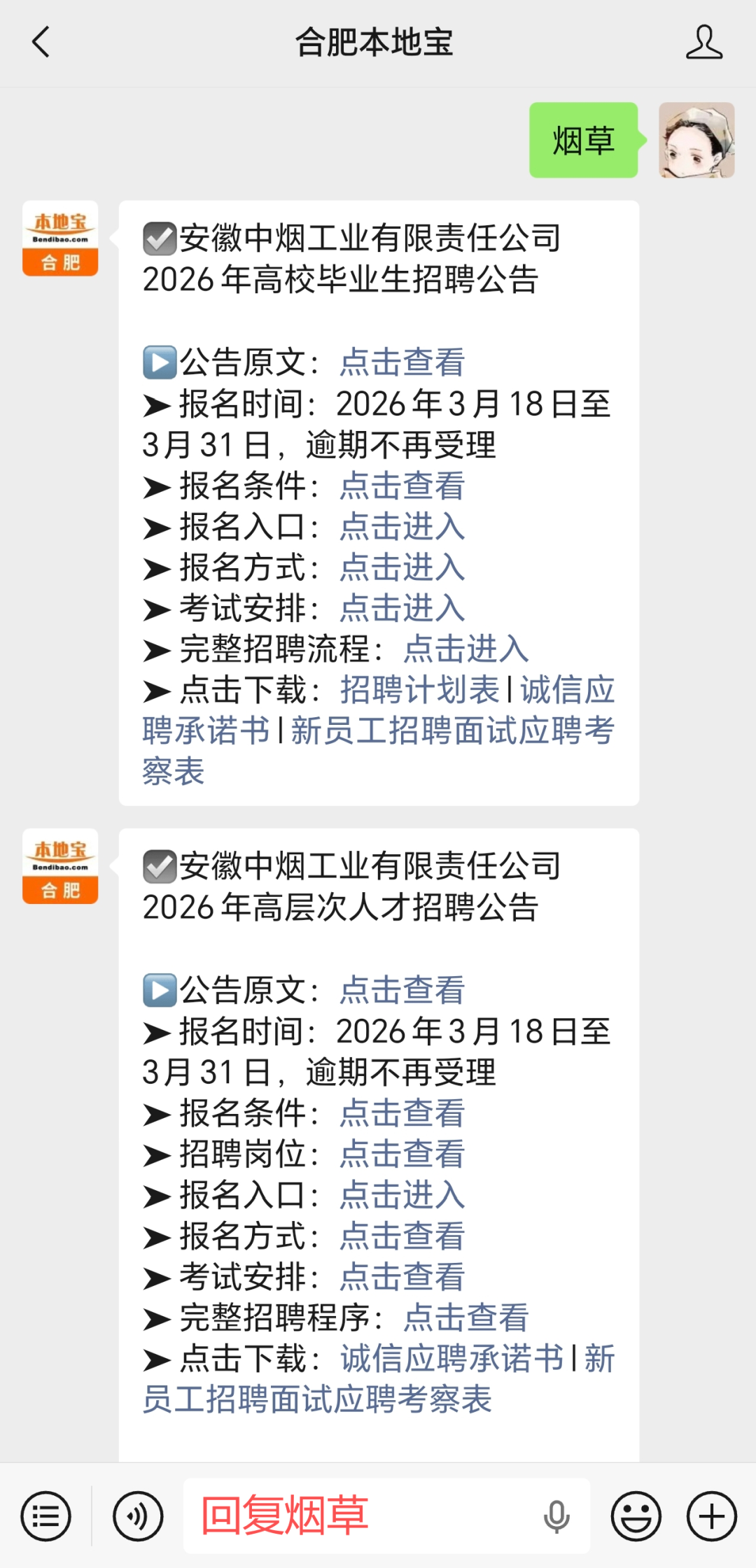This screenshot has width=756, height=1568.
Task: Open 新员工招聘面试应聘考察表 in first message
Action: tap(451, 731)
